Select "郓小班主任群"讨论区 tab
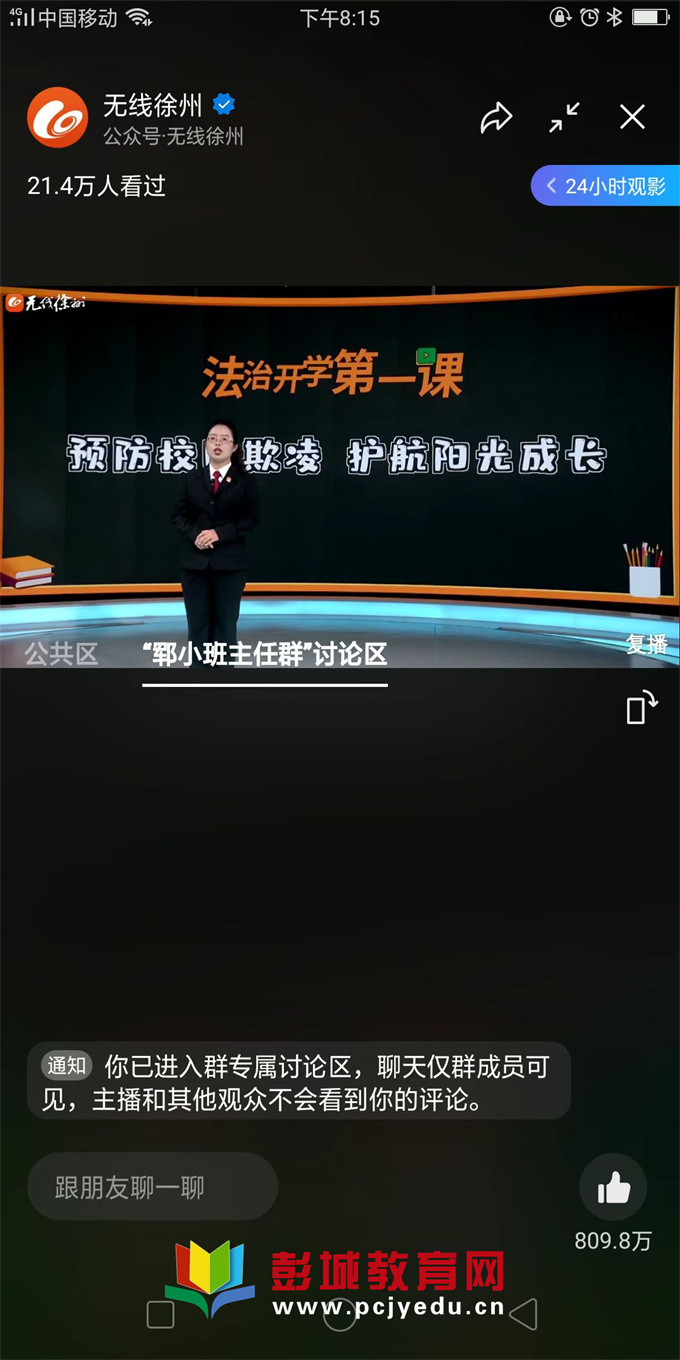This screenshot has height=1360, width=680. (x=265, y=654)
